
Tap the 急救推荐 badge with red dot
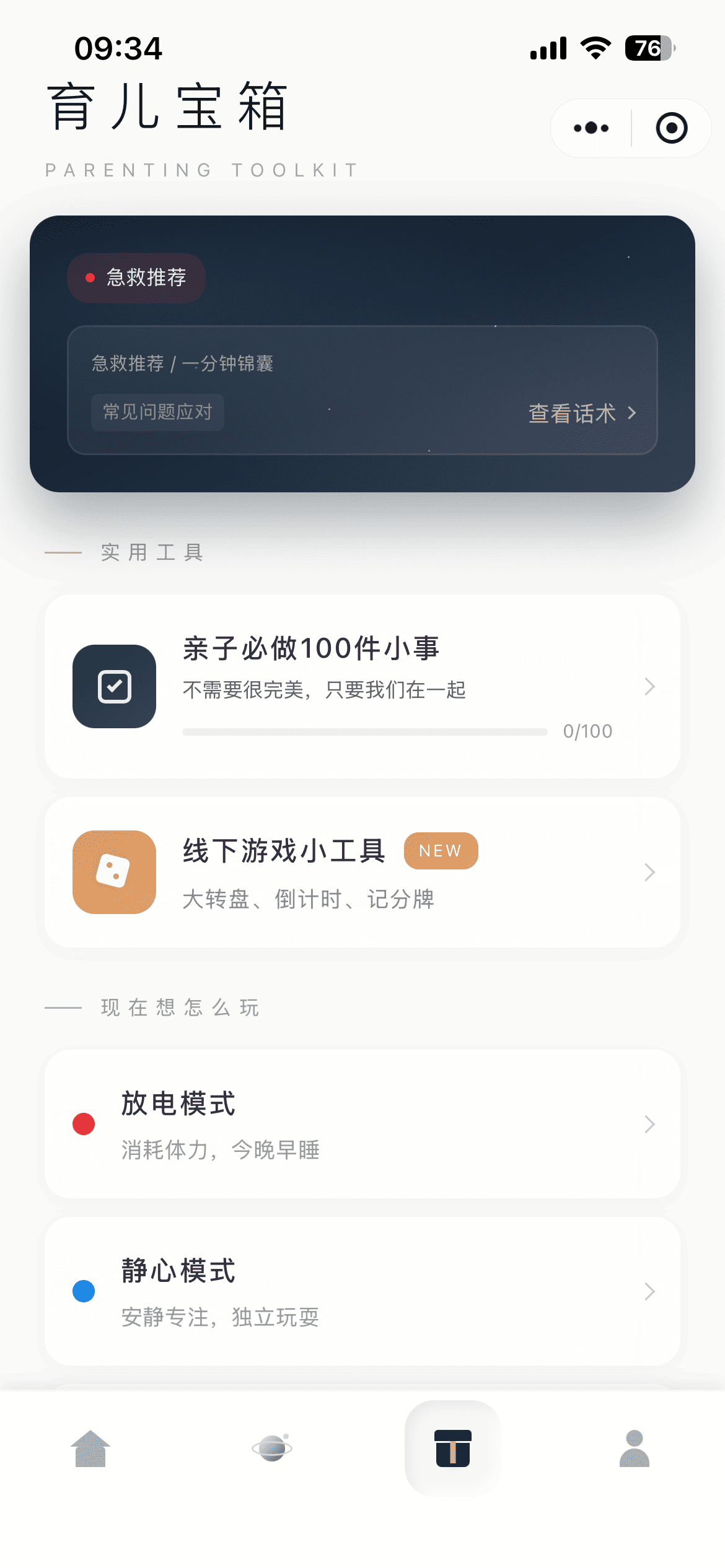136,278
